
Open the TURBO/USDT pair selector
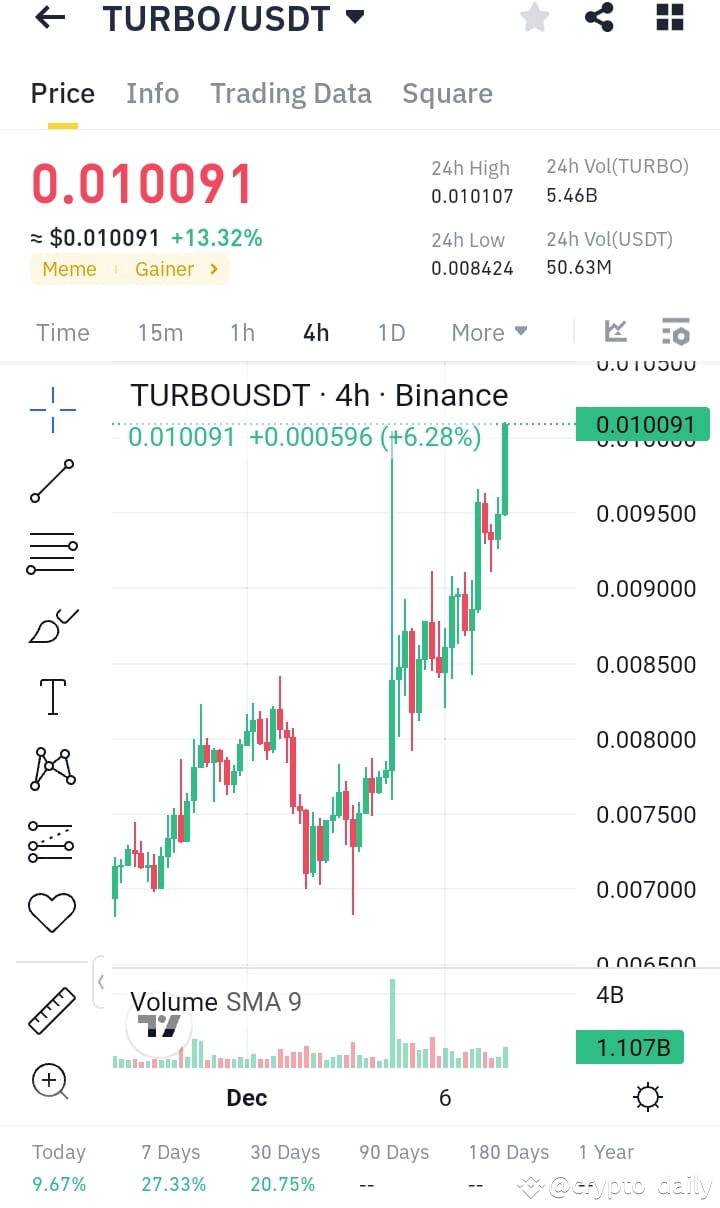232,18
